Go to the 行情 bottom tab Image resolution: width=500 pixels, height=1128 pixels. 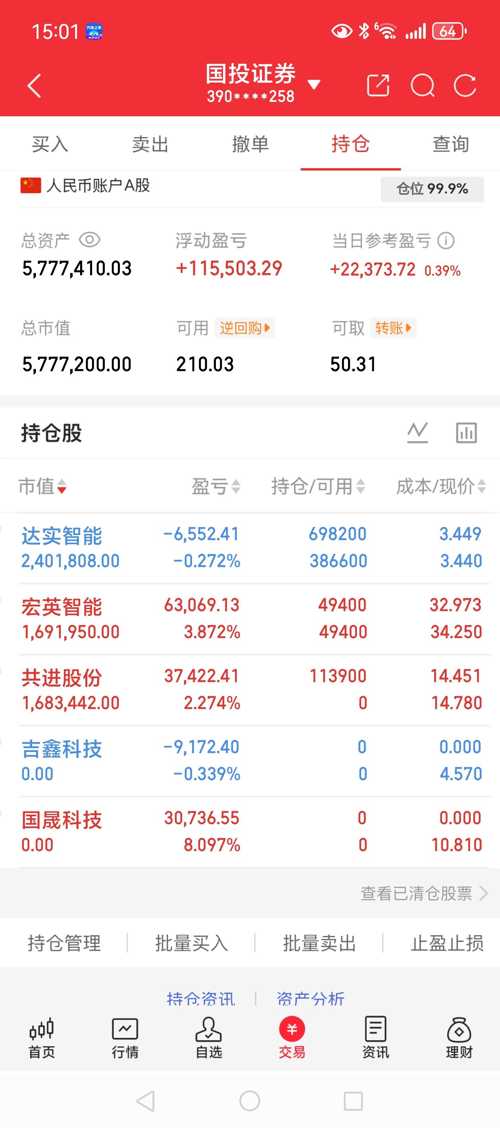(125, 1038)
